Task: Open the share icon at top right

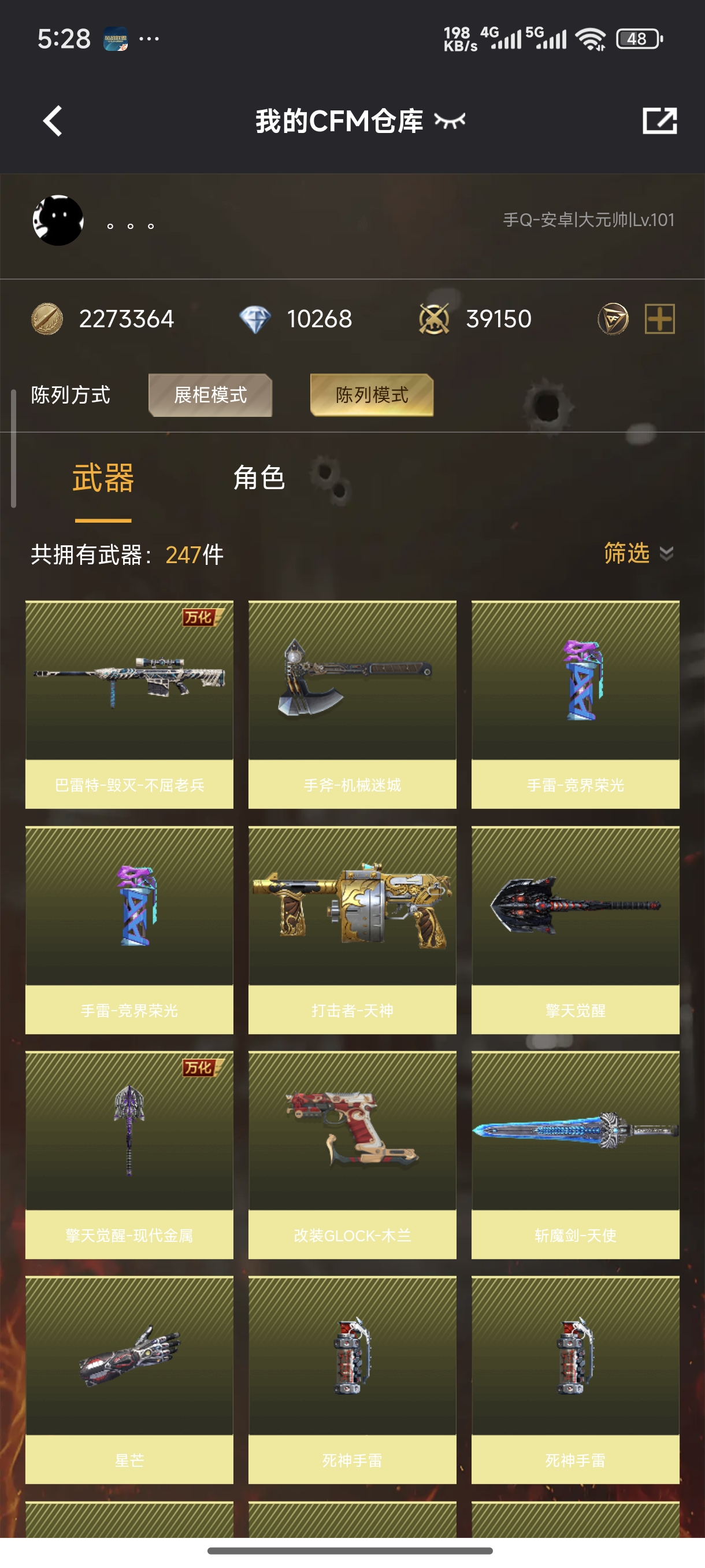Action: (x=659, y=120)
